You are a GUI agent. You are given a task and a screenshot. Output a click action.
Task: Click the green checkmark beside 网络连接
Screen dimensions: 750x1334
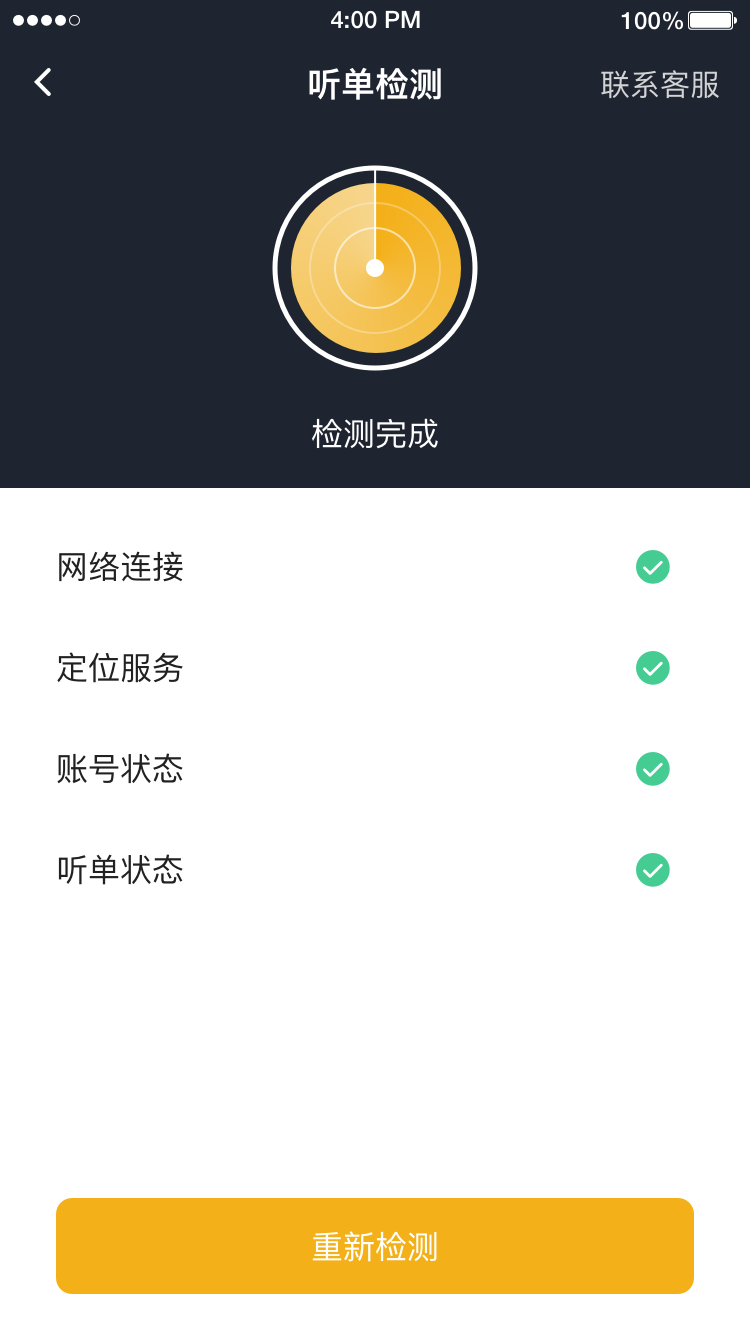(x=652, y=567)
